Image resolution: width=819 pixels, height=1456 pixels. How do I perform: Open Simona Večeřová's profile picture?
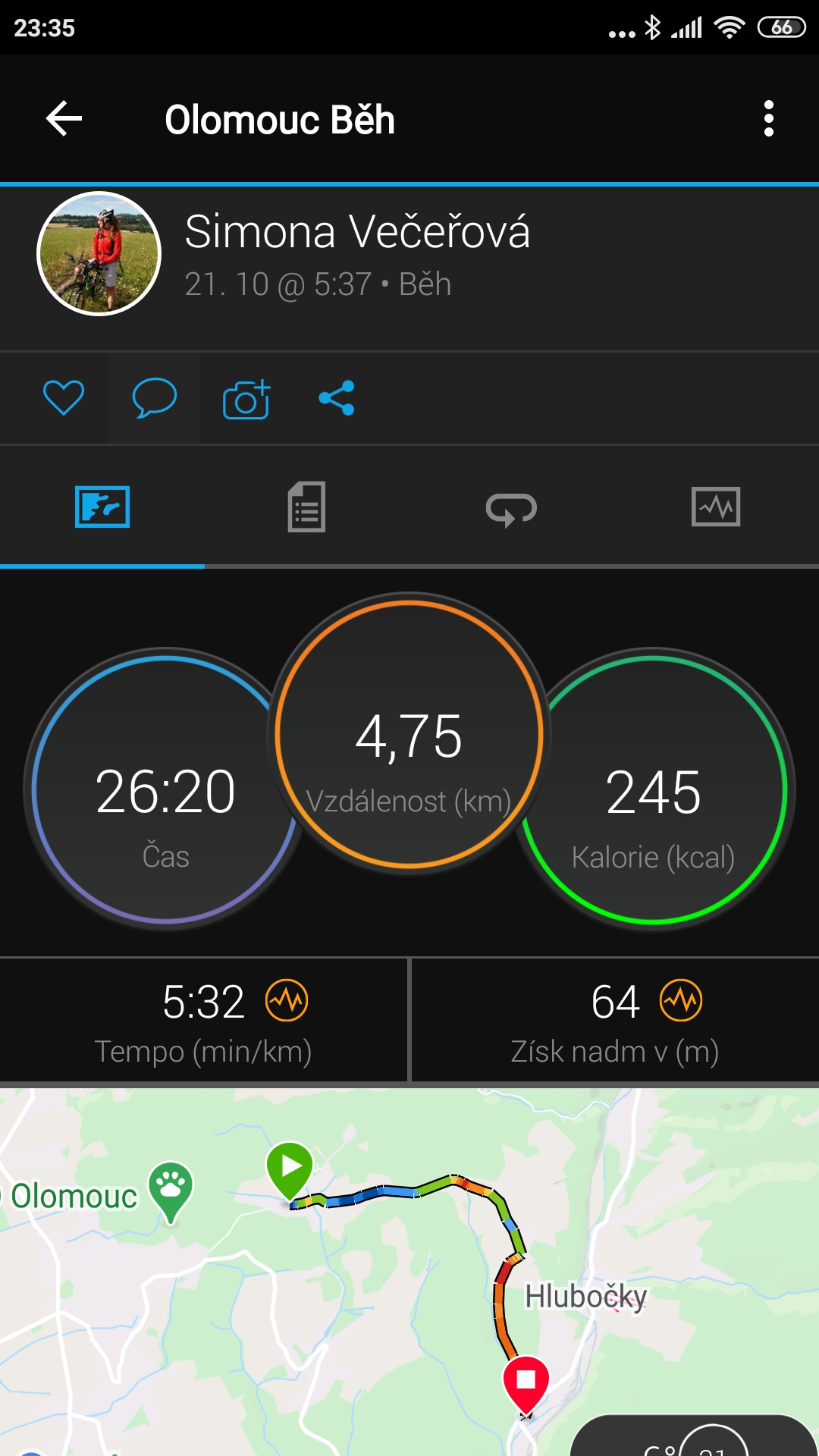(x=99, y=253)
